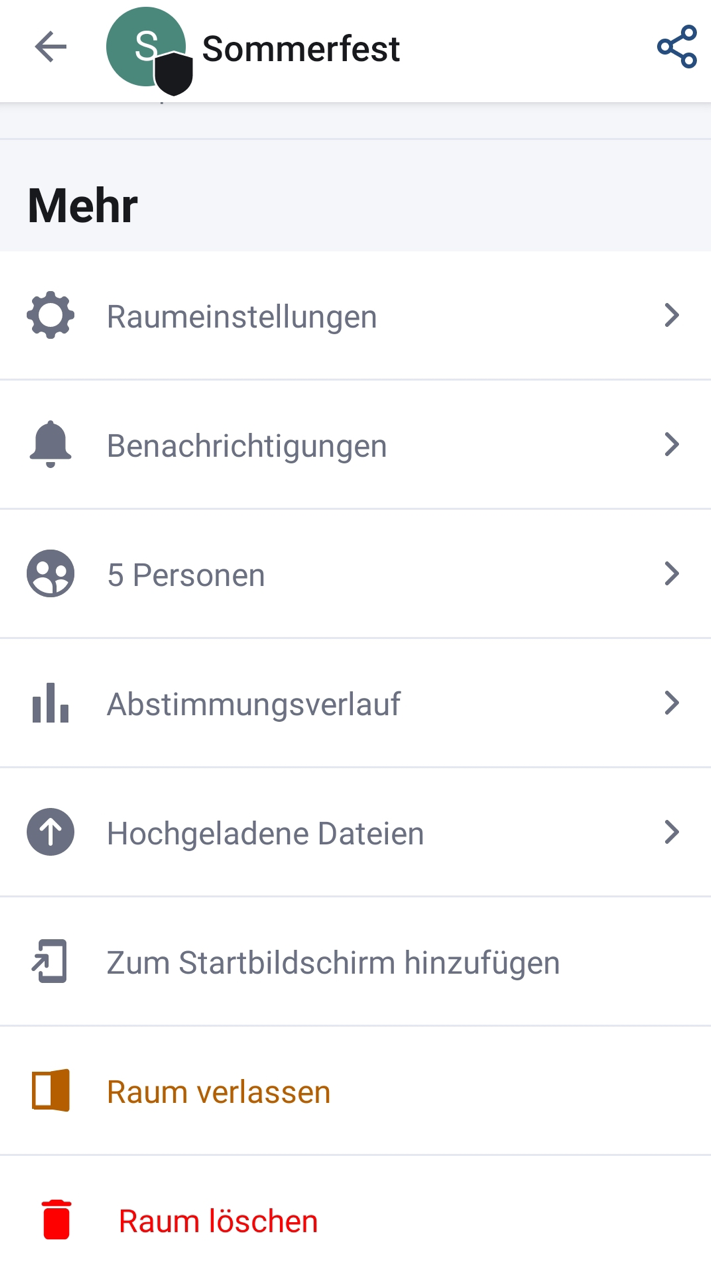
Task: Tap Raum verlassen
Action: point(355,1091)
